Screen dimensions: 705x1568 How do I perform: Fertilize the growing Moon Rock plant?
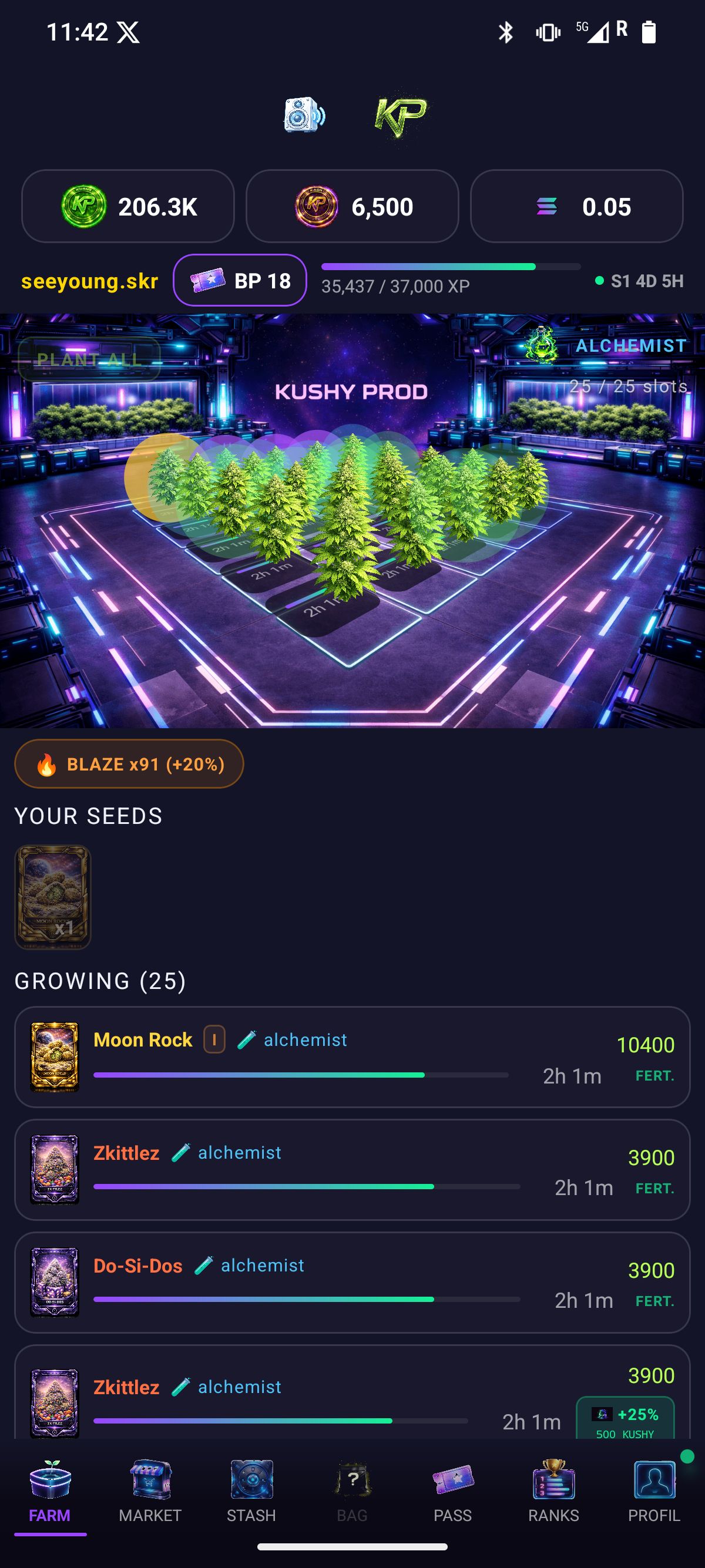[x=654, y=1075]
